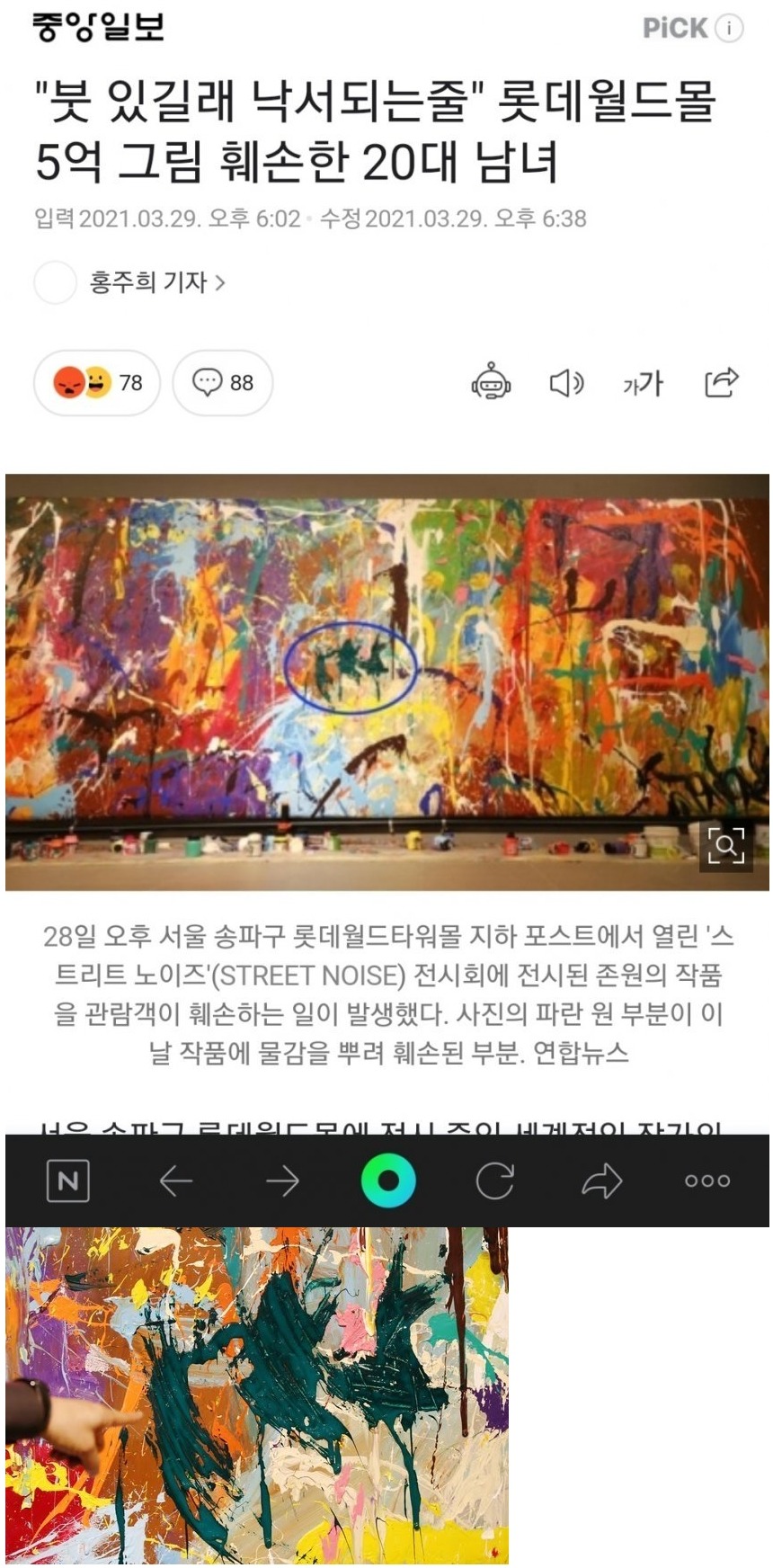Go forward with the browser forward arrow

tap(282, 1180)
